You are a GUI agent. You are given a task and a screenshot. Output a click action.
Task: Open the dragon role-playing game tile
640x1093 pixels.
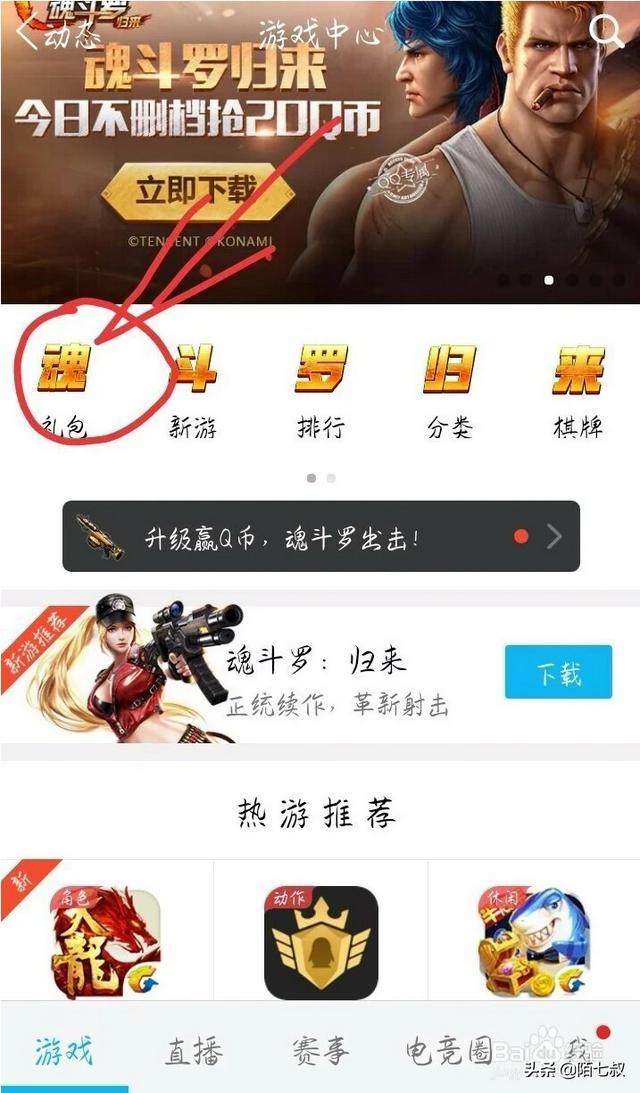click(107, 942)
